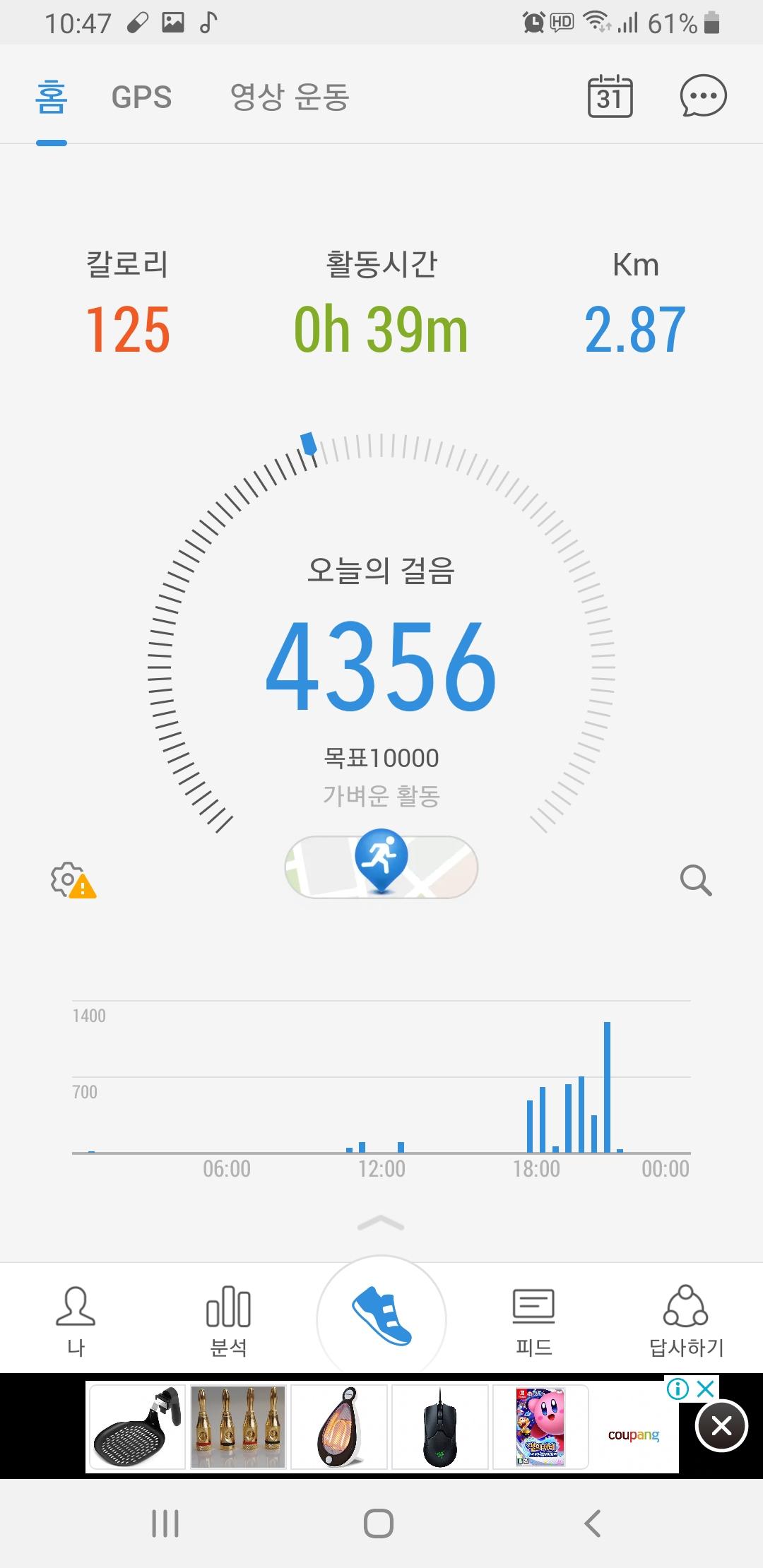View the Kirby game ad product

(x=540, y=1426)
